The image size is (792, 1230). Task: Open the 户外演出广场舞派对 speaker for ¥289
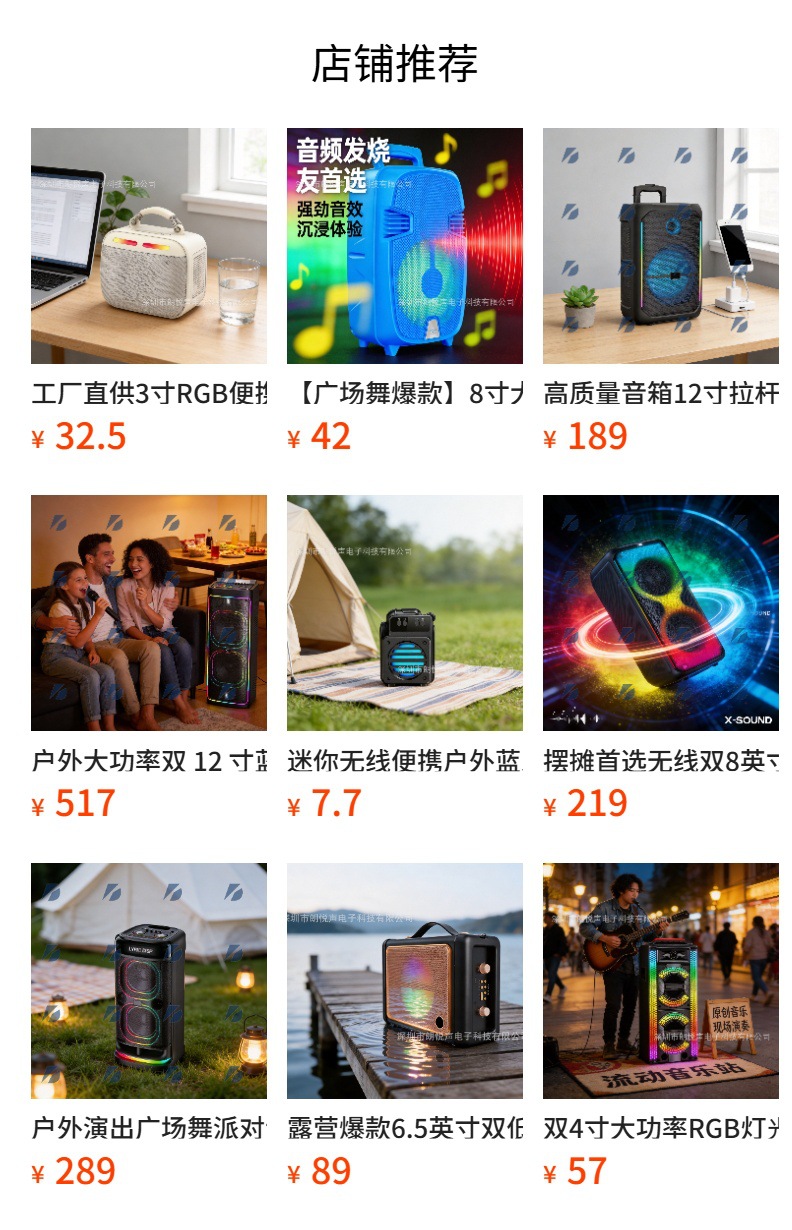(x=149, y=1027)
